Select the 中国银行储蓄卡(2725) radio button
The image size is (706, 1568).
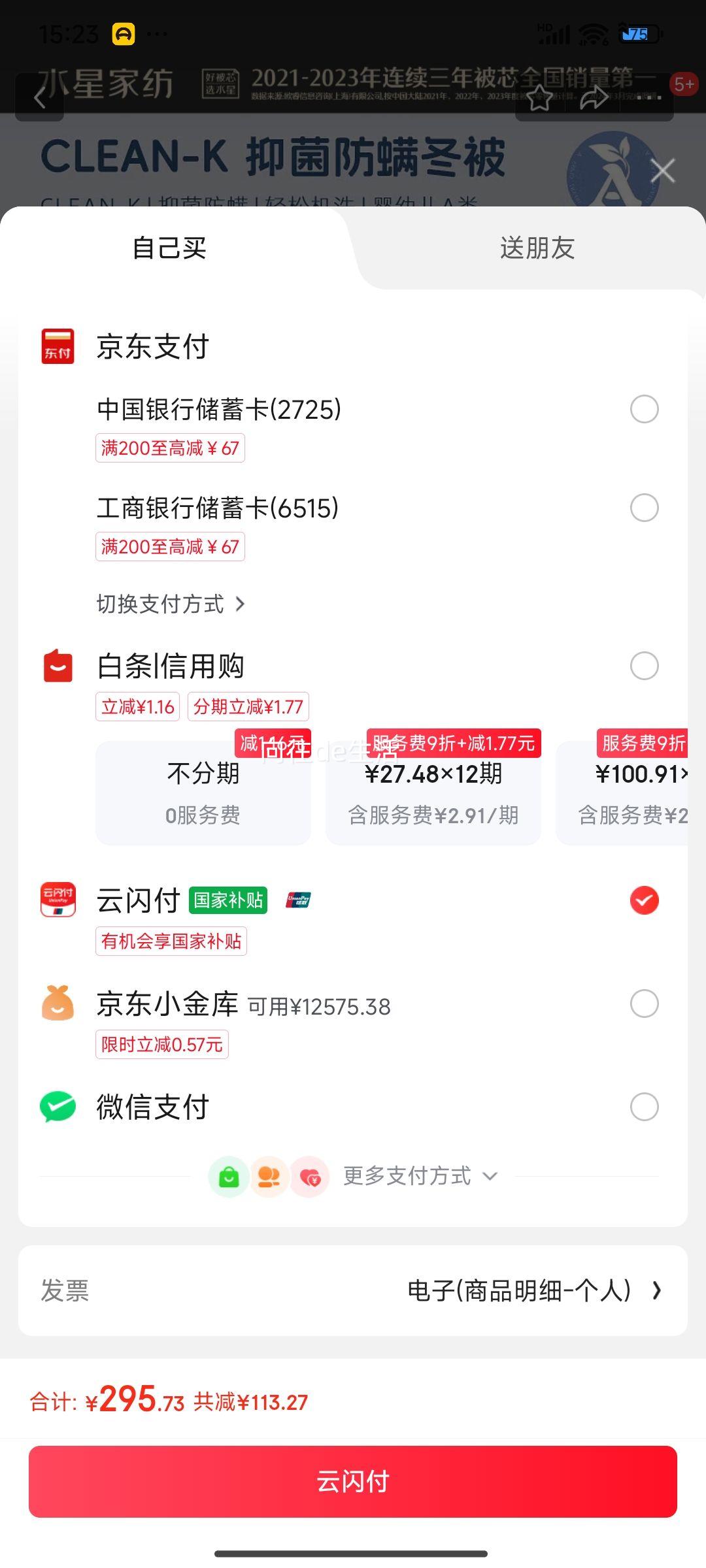coord(645,409)
